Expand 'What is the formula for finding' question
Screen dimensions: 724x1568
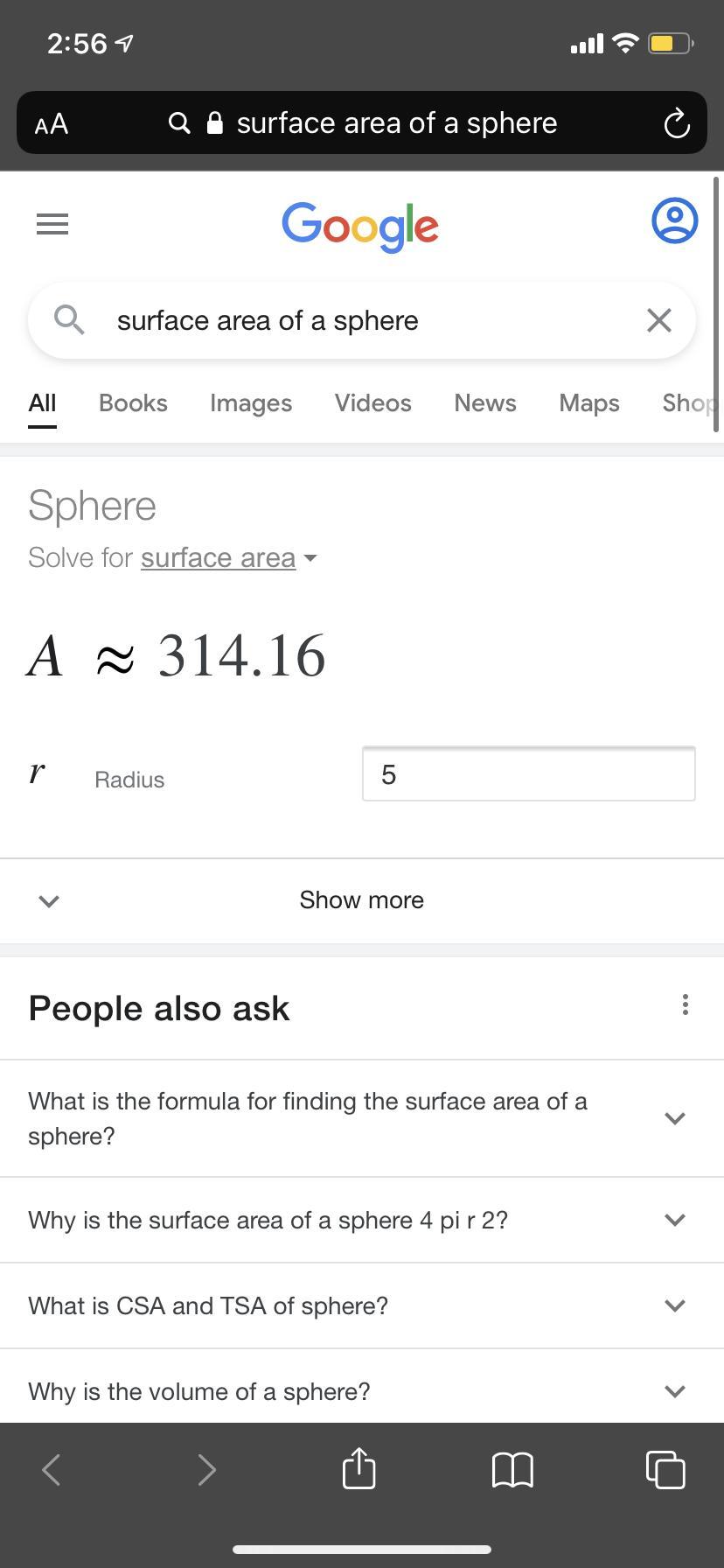click(x=360, y=1118)
